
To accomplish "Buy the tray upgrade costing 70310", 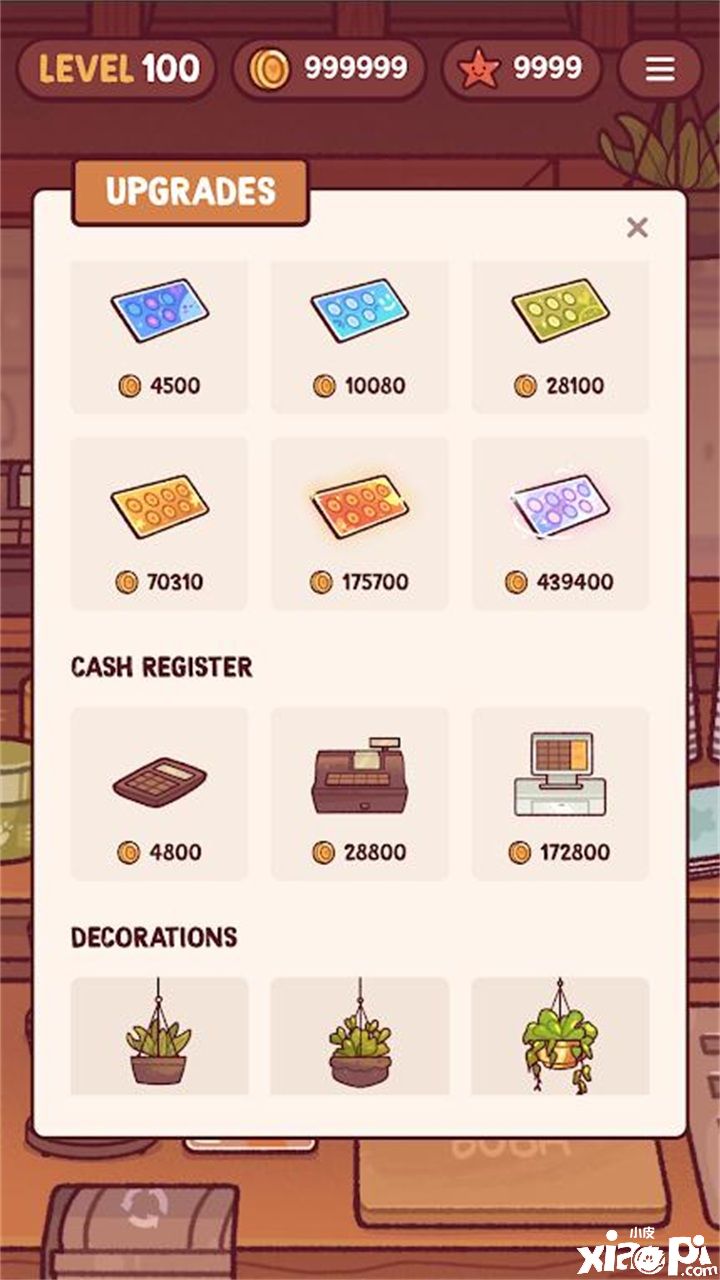I will 159,524.
